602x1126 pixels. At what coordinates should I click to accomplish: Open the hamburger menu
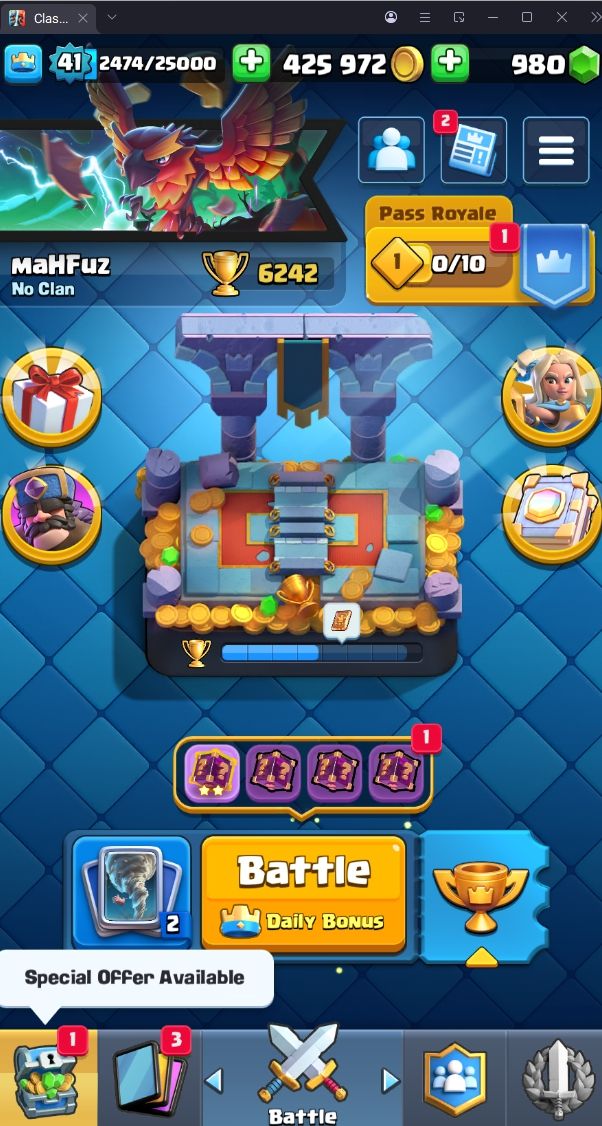coord(555,151)
